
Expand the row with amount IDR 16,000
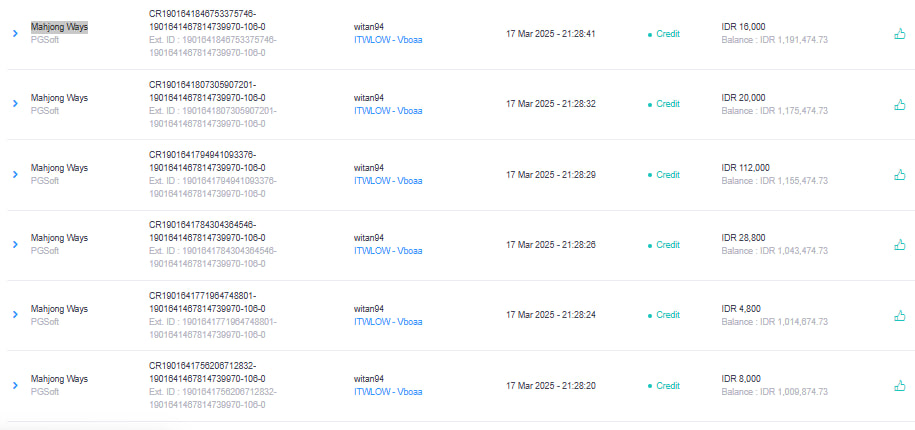click(16, 33)
